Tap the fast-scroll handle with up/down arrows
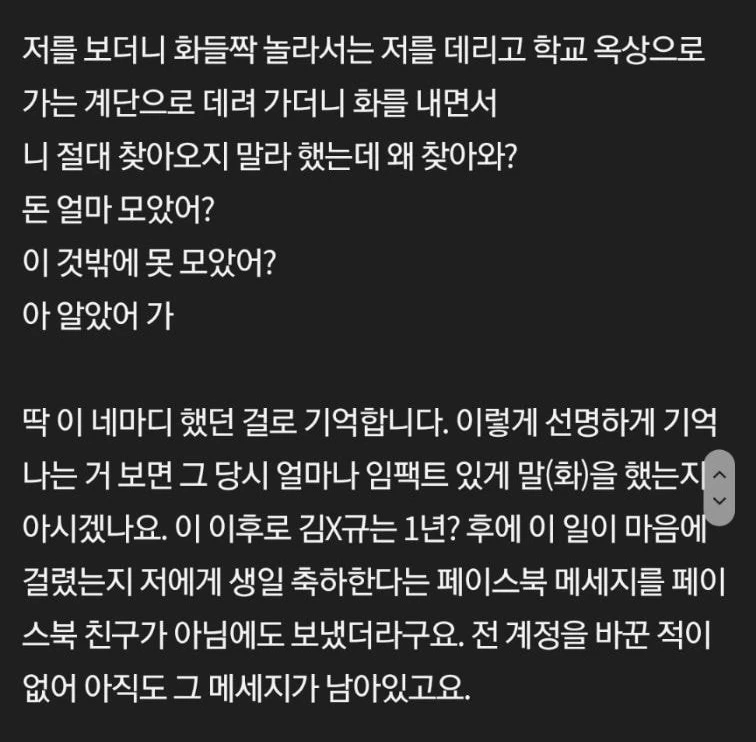Image resolution: width=756 pixels, height=742 pixels. [x=718, y=488]
